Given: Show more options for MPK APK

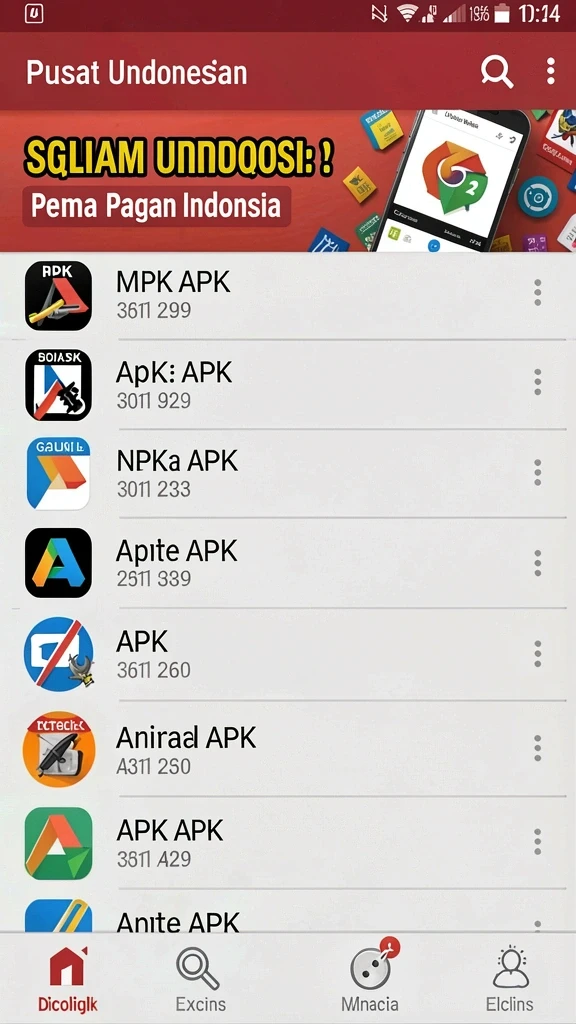Looking at the screenshot, I should point(537,293).
